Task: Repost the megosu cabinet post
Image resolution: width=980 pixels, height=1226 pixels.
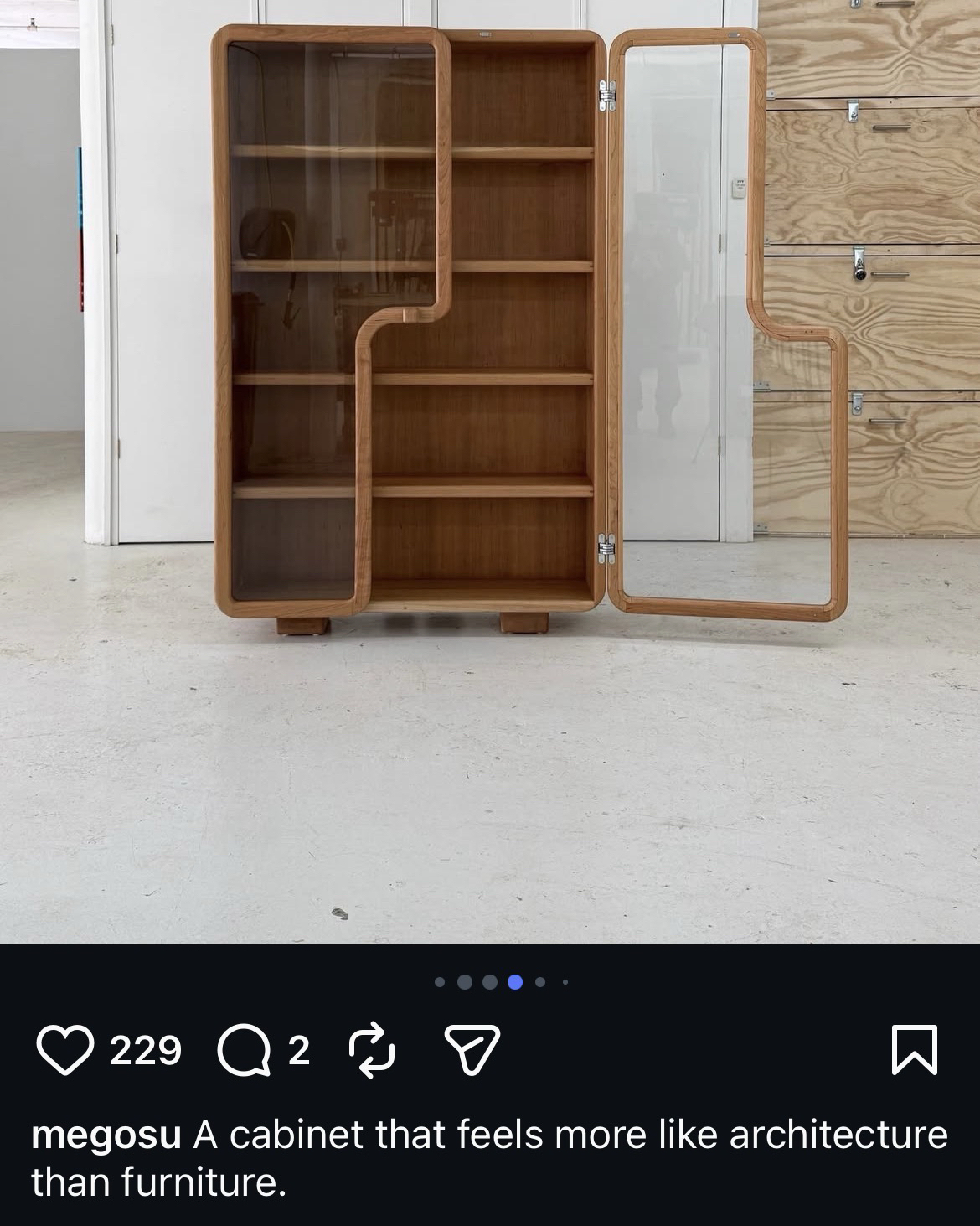Action: [372, 1050]
